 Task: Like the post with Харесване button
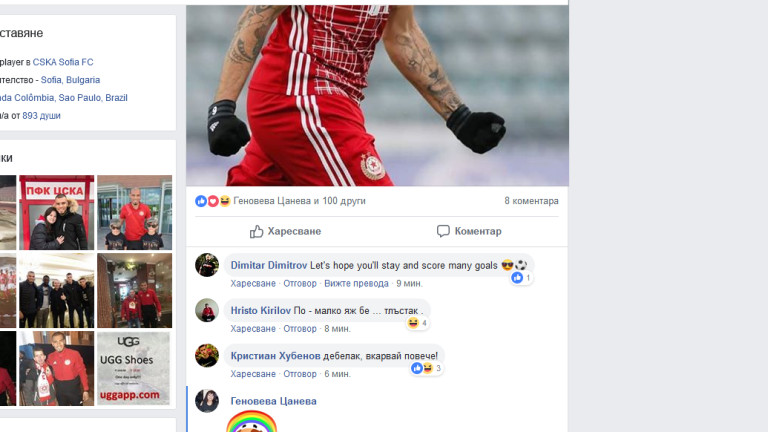[285, 231]
